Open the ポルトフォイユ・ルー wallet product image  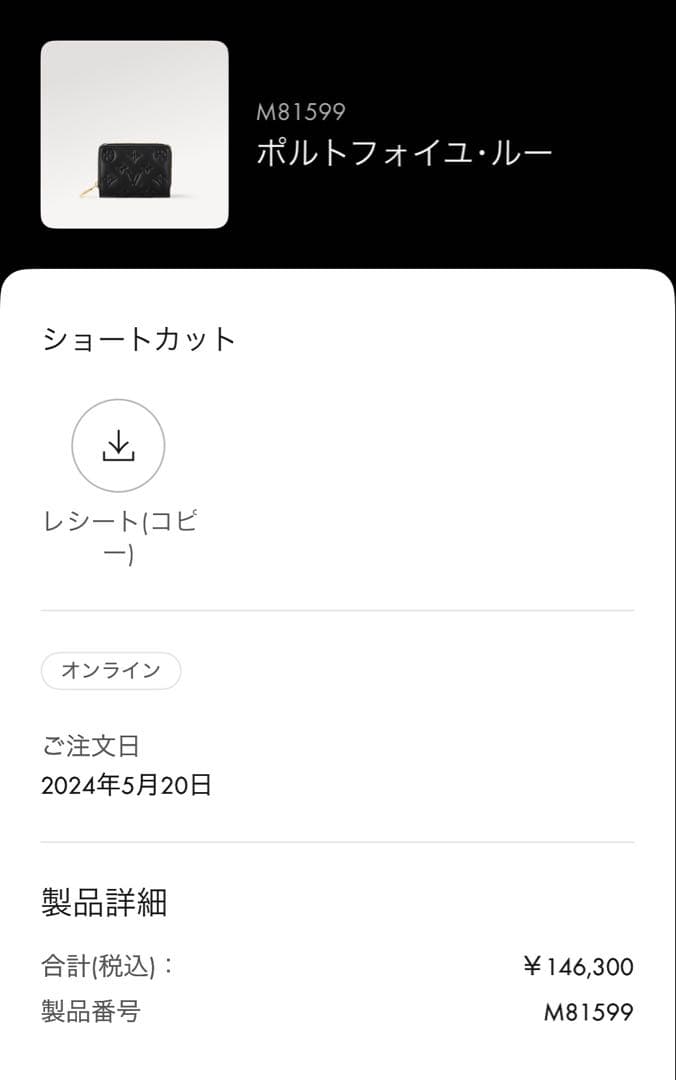click(x=134, y=135)
